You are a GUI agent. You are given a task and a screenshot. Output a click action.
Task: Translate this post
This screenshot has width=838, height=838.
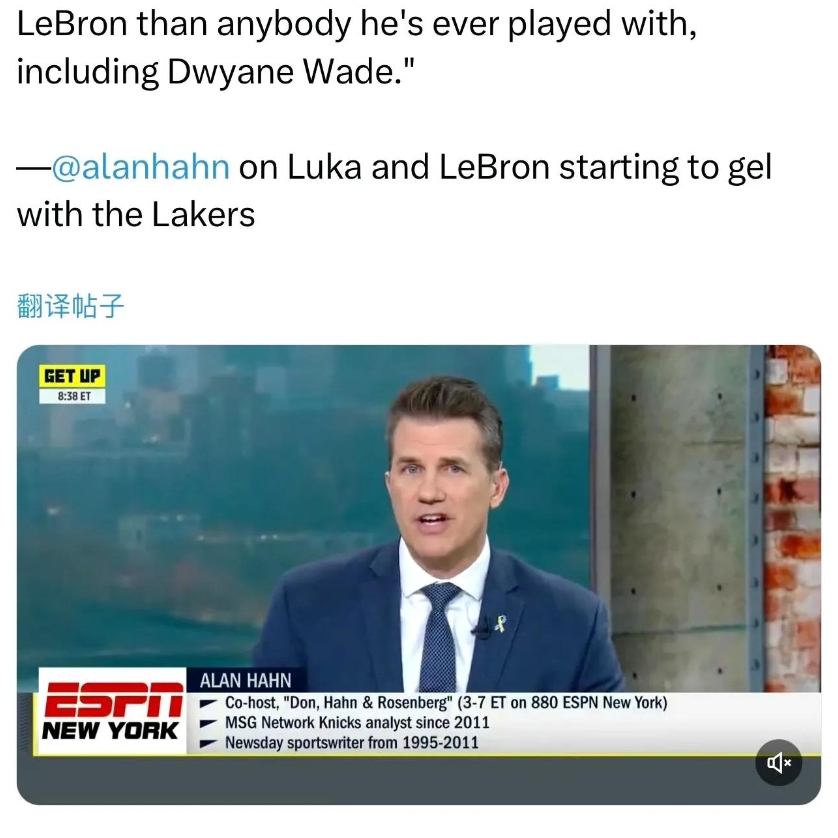pos(71,306)
